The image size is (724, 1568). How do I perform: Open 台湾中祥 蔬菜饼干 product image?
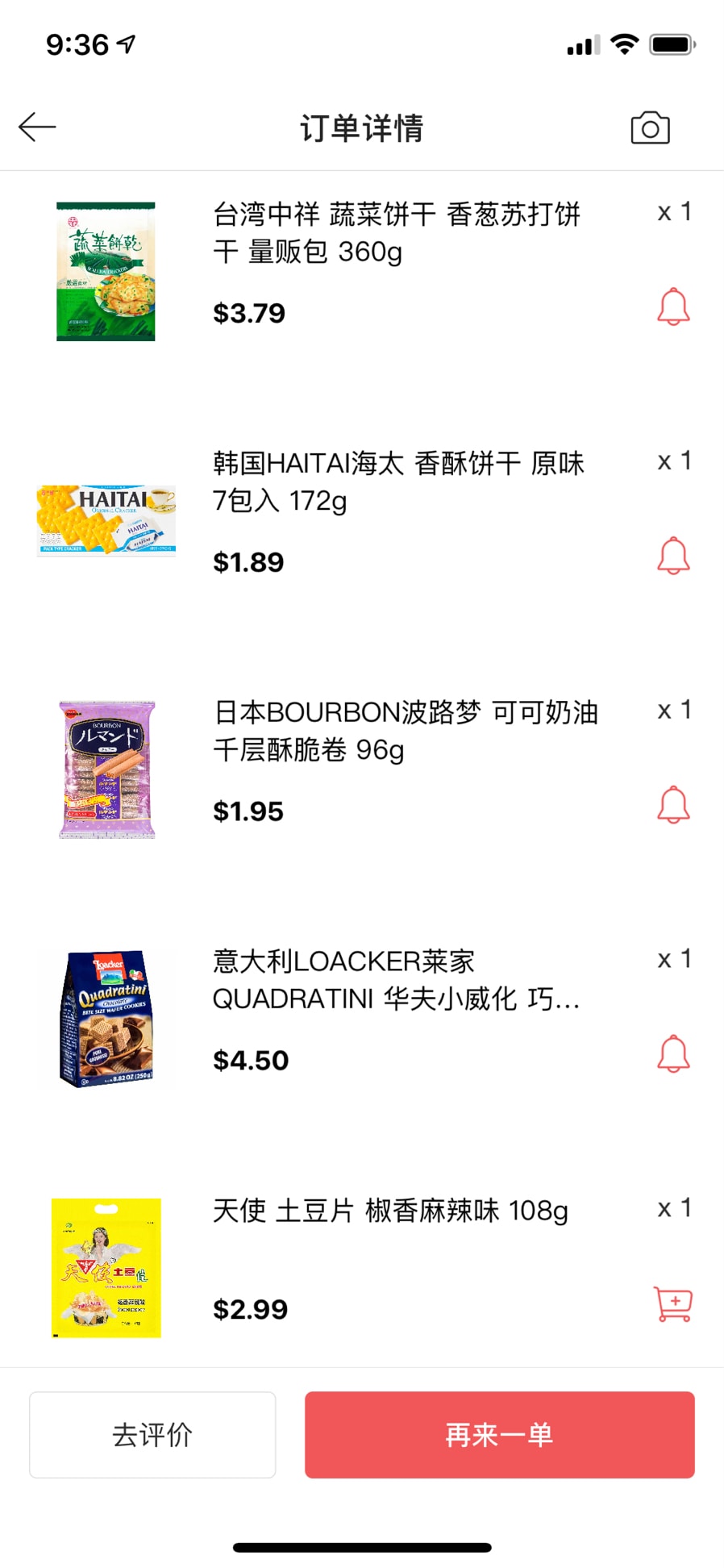point(106,271)
